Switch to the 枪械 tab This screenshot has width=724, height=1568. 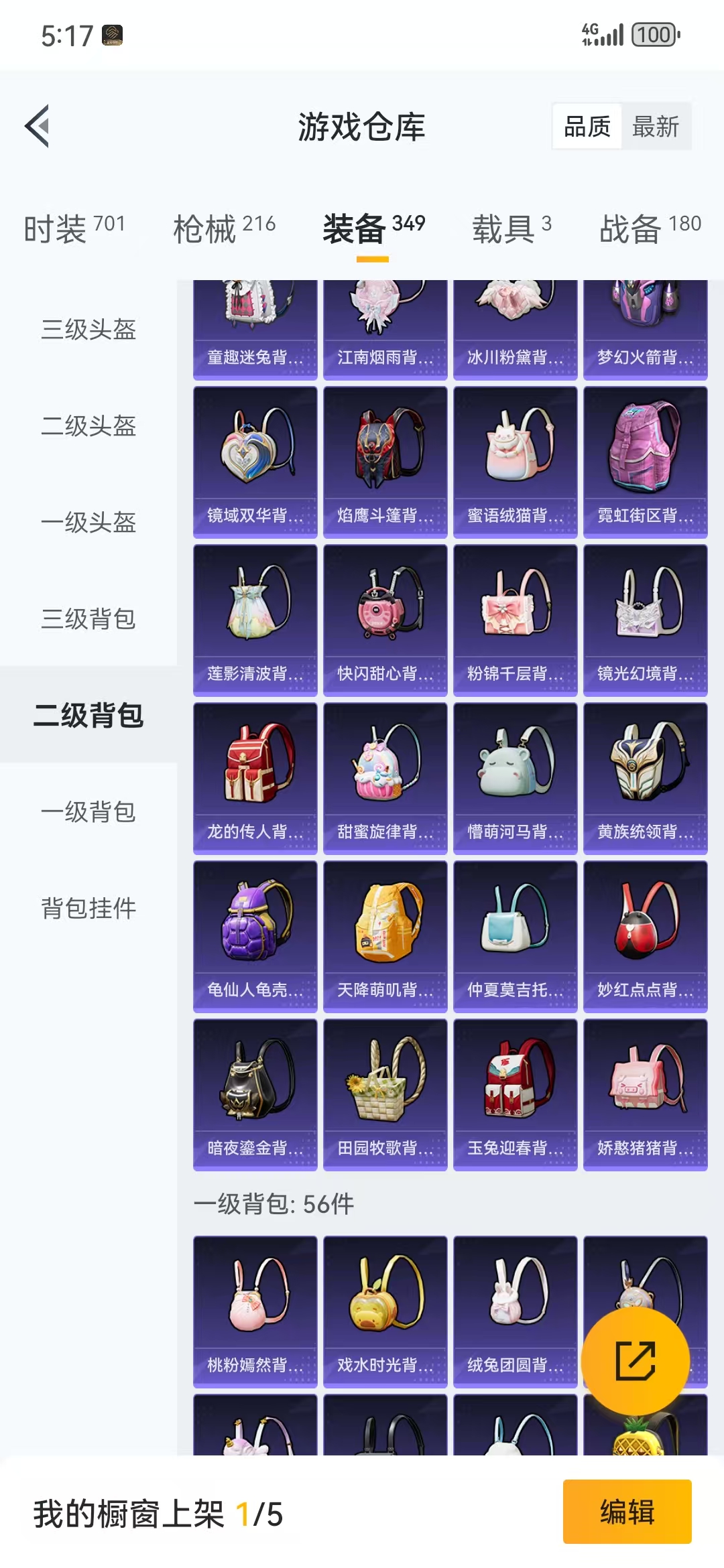click(225, 228)
